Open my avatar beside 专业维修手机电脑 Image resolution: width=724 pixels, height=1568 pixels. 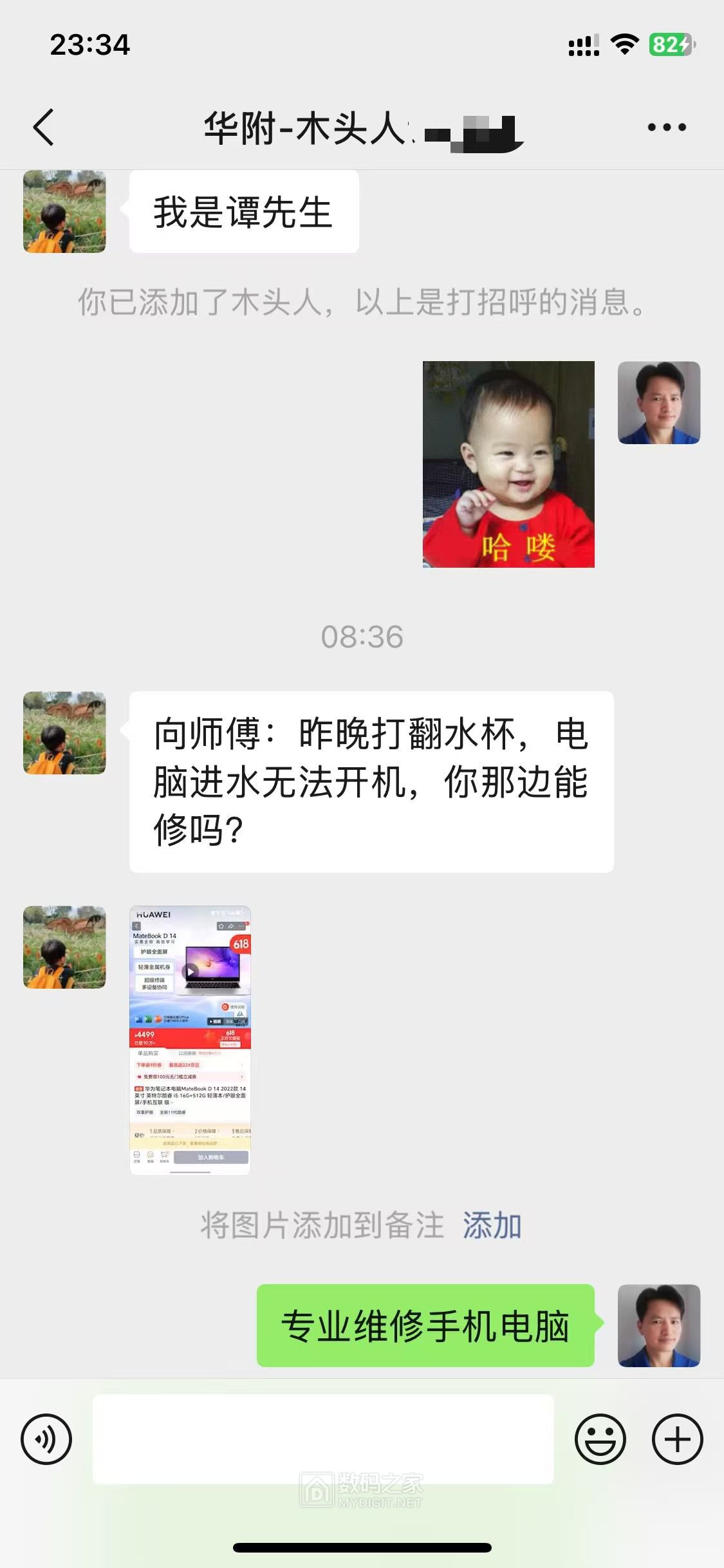coord(658,1325)
